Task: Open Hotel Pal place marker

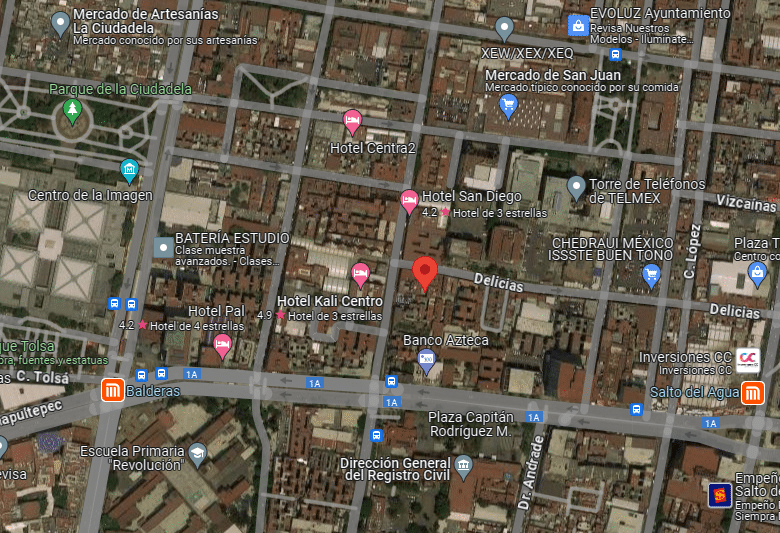Action: pyautogui.click(x=222, y=346)
